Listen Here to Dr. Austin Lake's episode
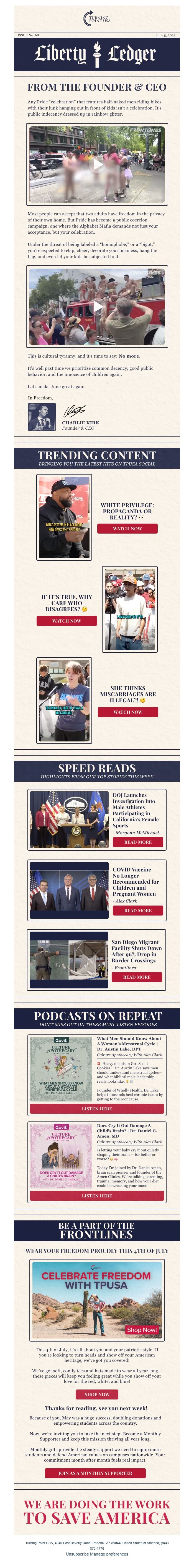Image resolution: width=194 pixels, height=1568 pixels. 97,1108
